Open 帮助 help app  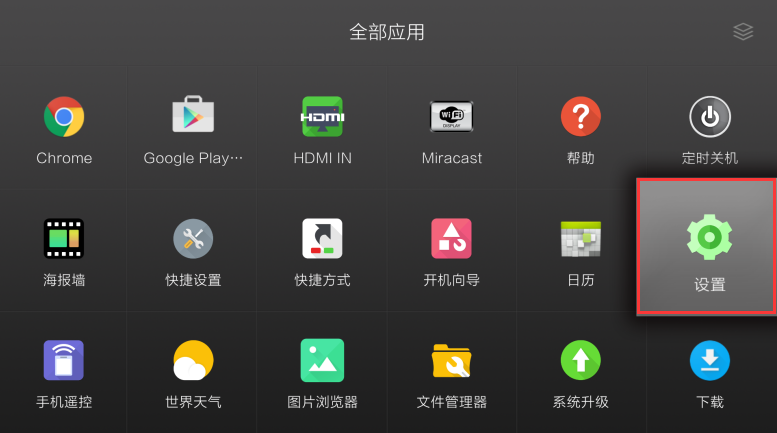point(580,118)
